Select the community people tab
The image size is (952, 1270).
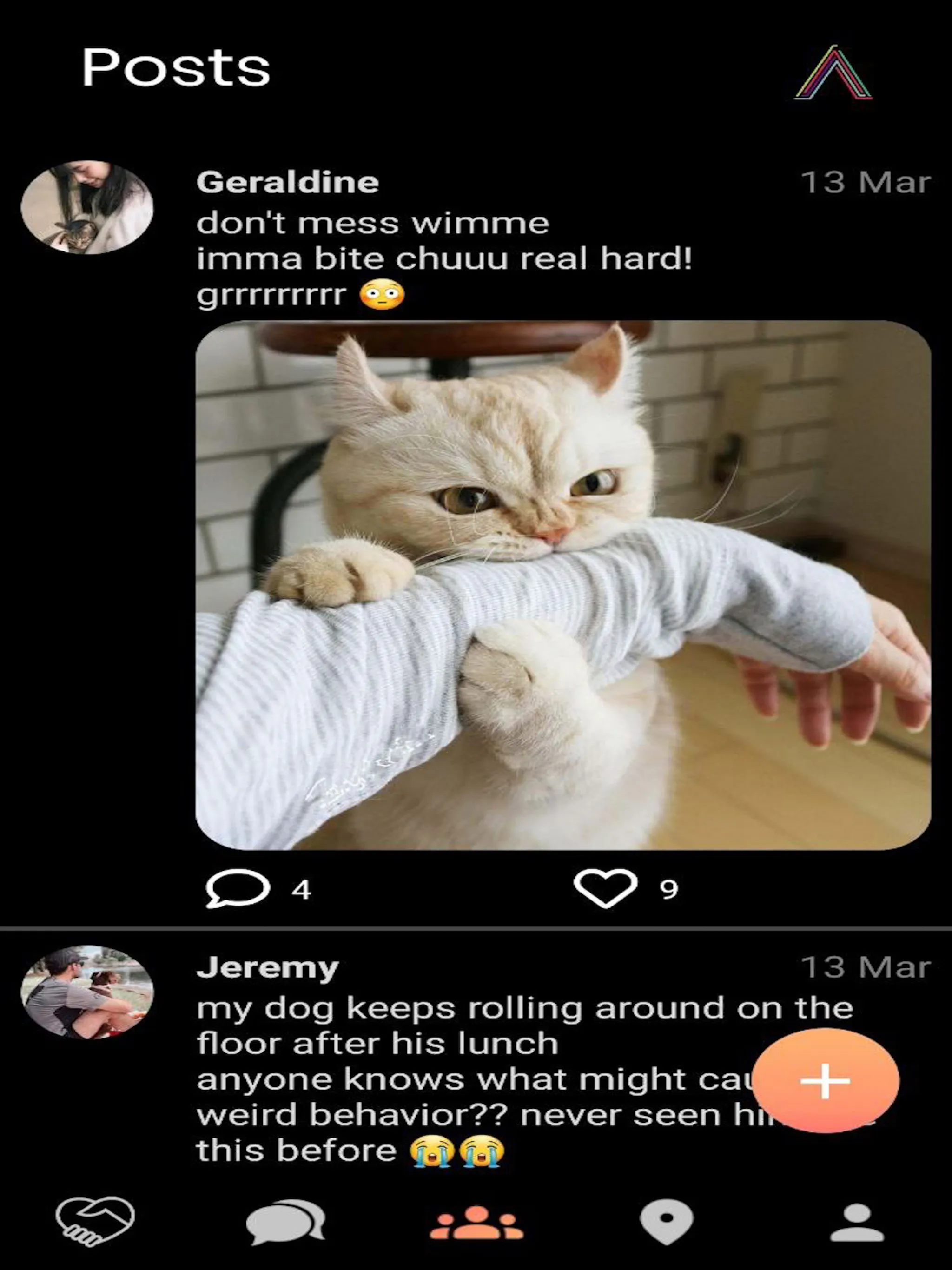(x=476, y=1222)
